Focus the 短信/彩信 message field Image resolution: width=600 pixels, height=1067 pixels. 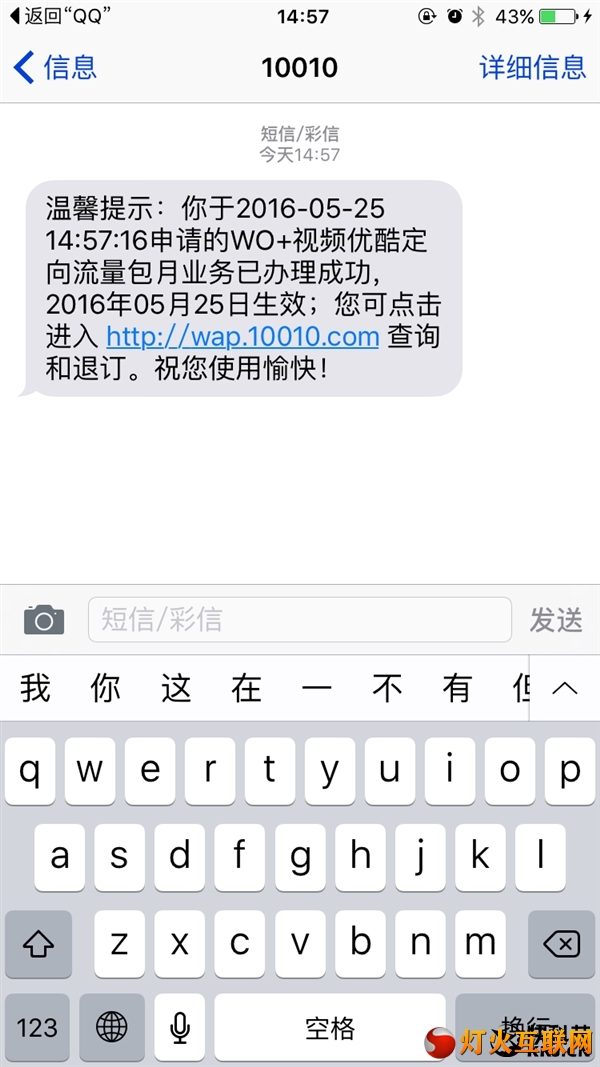point(300,619)
